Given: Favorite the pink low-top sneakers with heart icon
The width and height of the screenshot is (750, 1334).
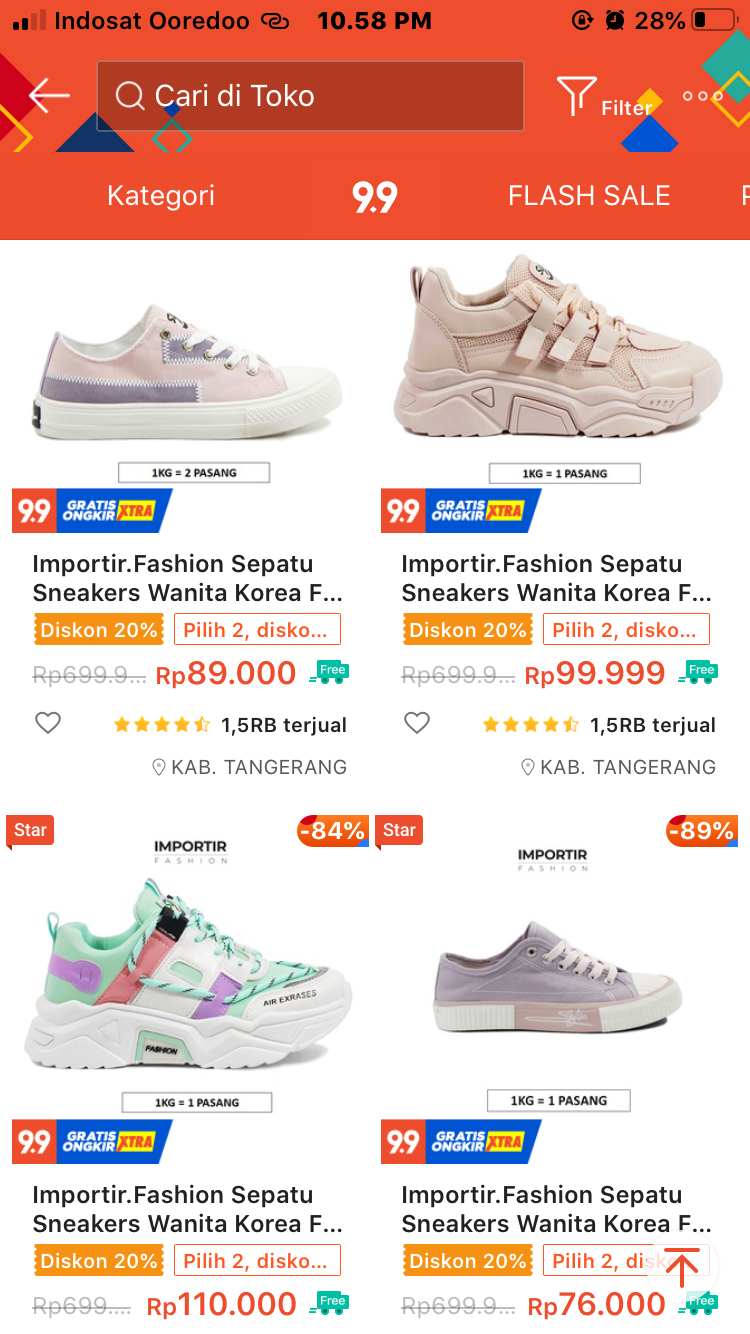Looking at the screenshot, I should pyautogui.click(x=47, y=722).
